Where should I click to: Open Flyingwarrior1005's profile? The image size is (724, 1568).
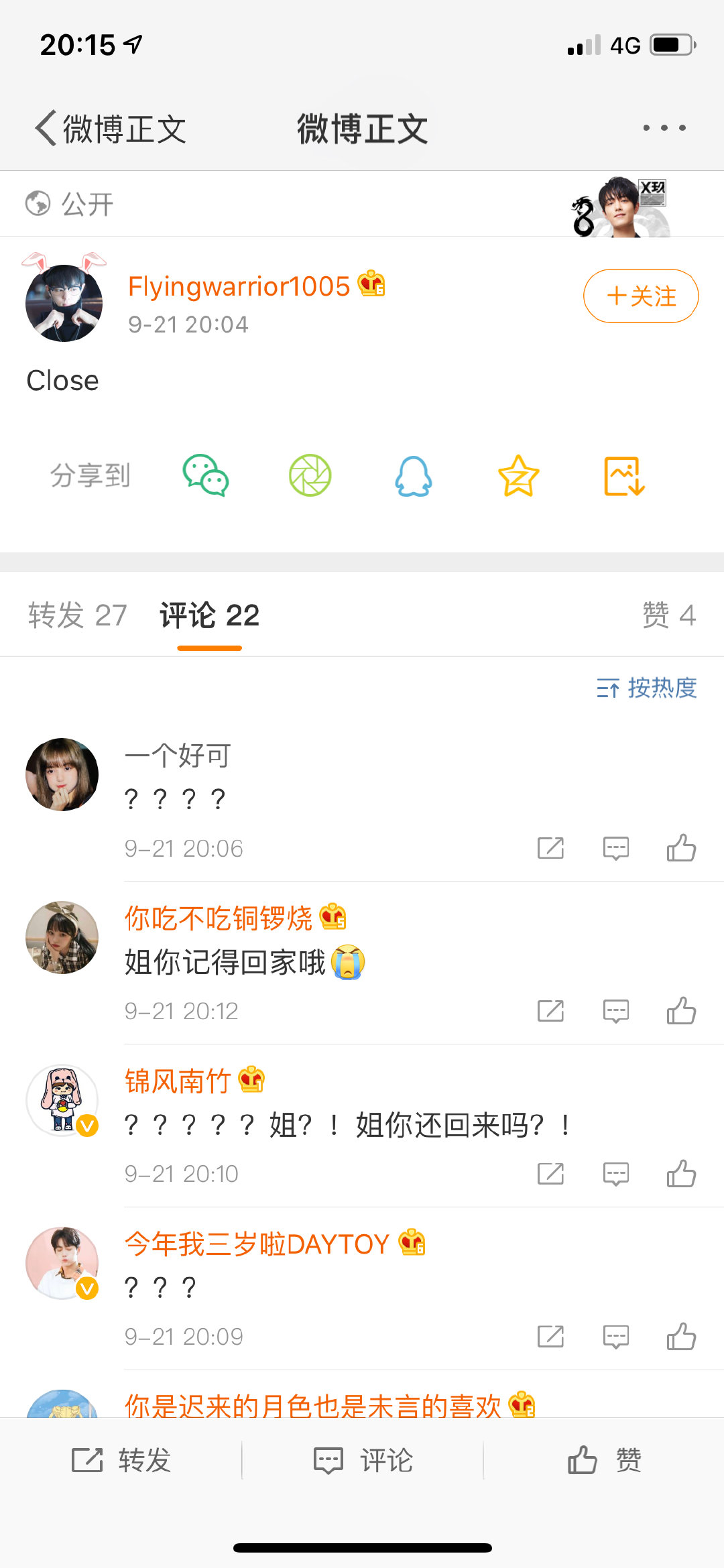click(239, 286)
